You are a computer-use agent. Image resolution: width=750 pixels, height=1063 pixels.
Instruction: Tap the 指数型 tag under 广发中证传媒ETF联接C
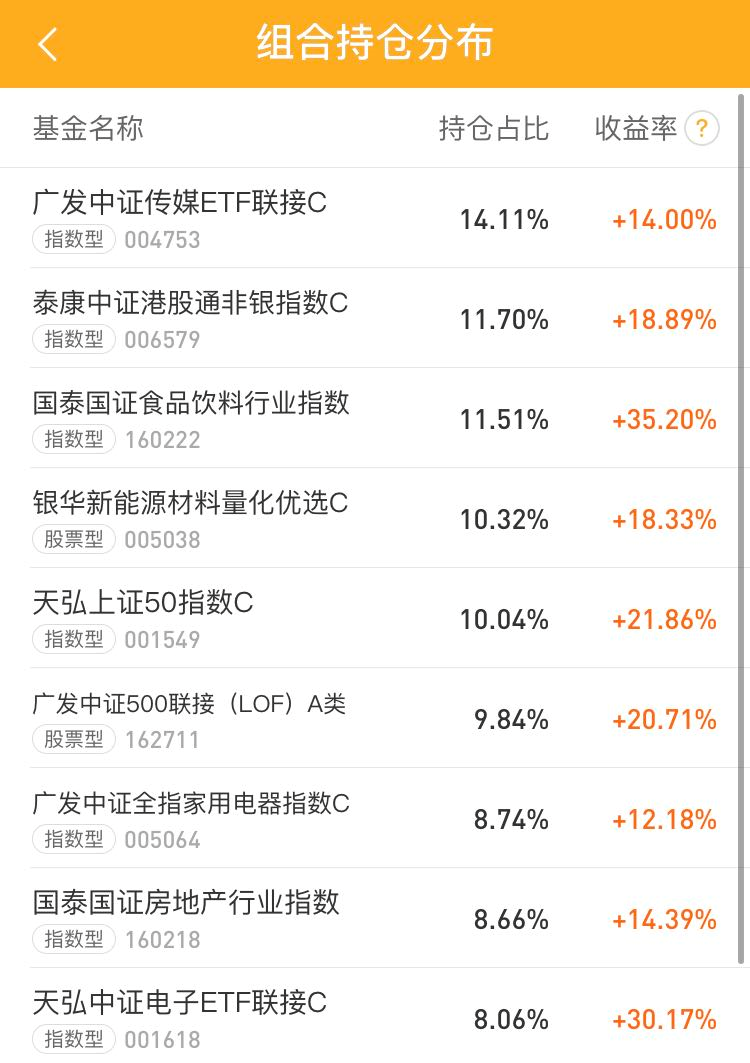coord(74,239)
